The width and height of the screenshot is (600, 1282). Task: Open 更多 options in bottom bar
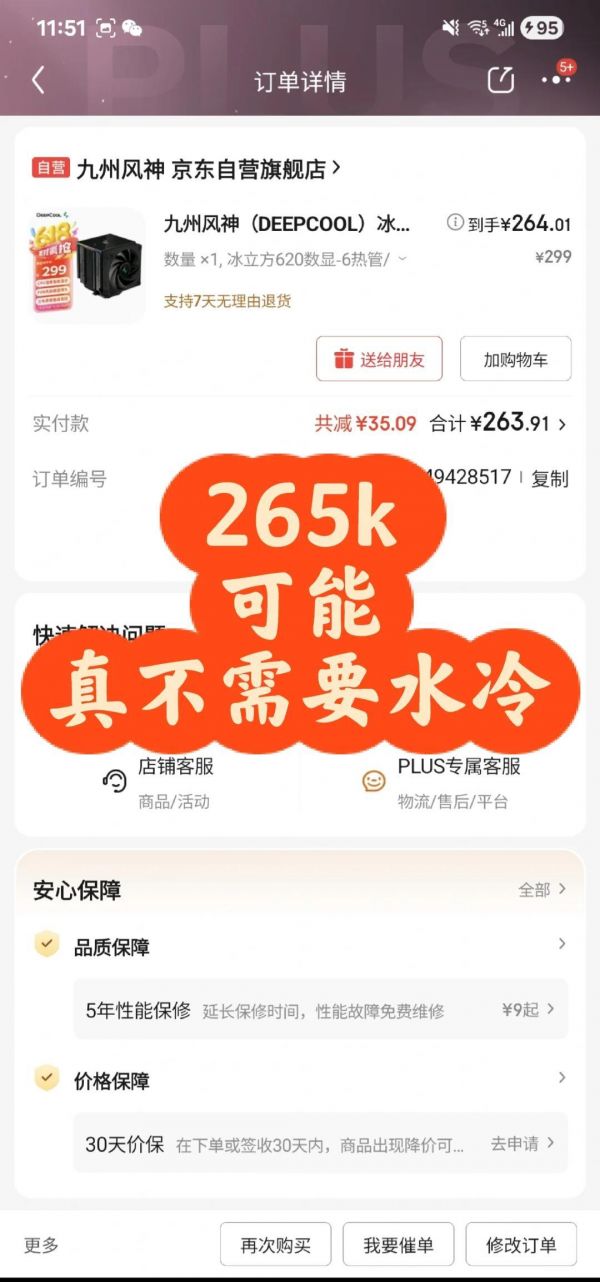[41, 1245]
